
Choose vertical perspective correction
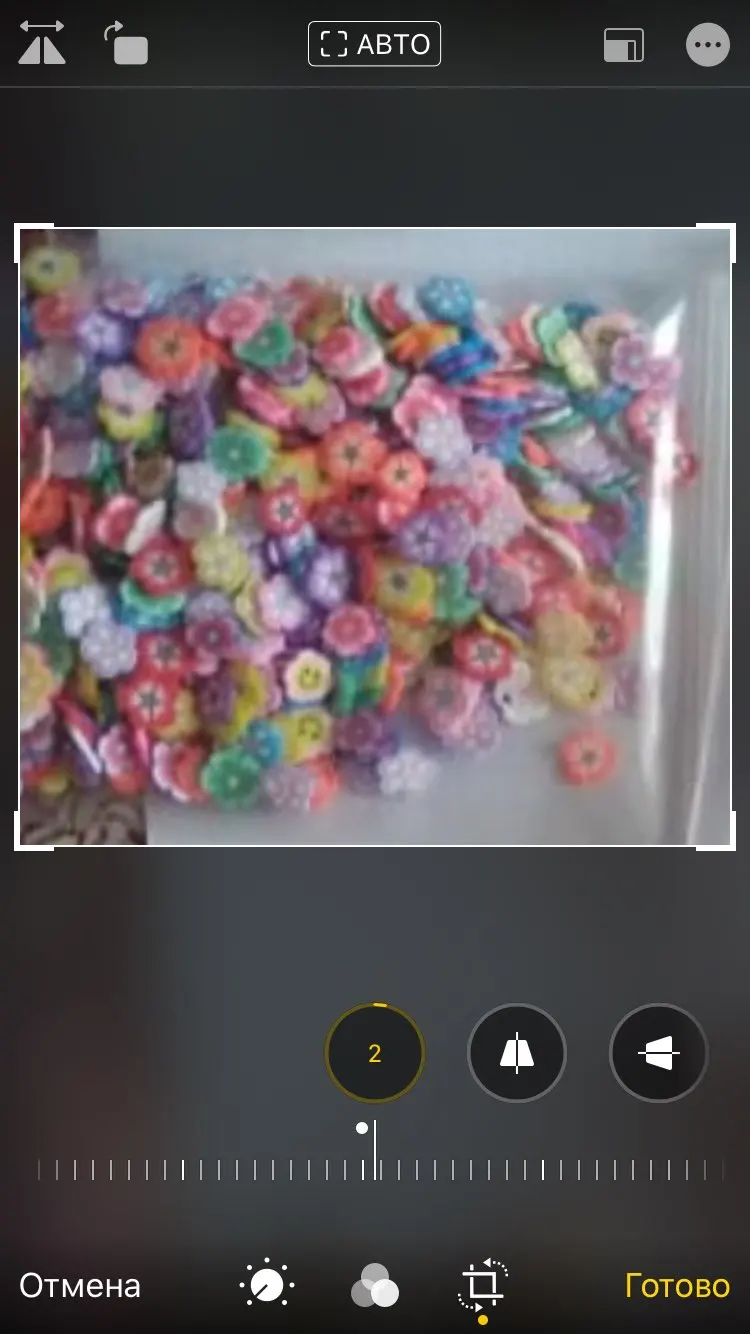517,1053
